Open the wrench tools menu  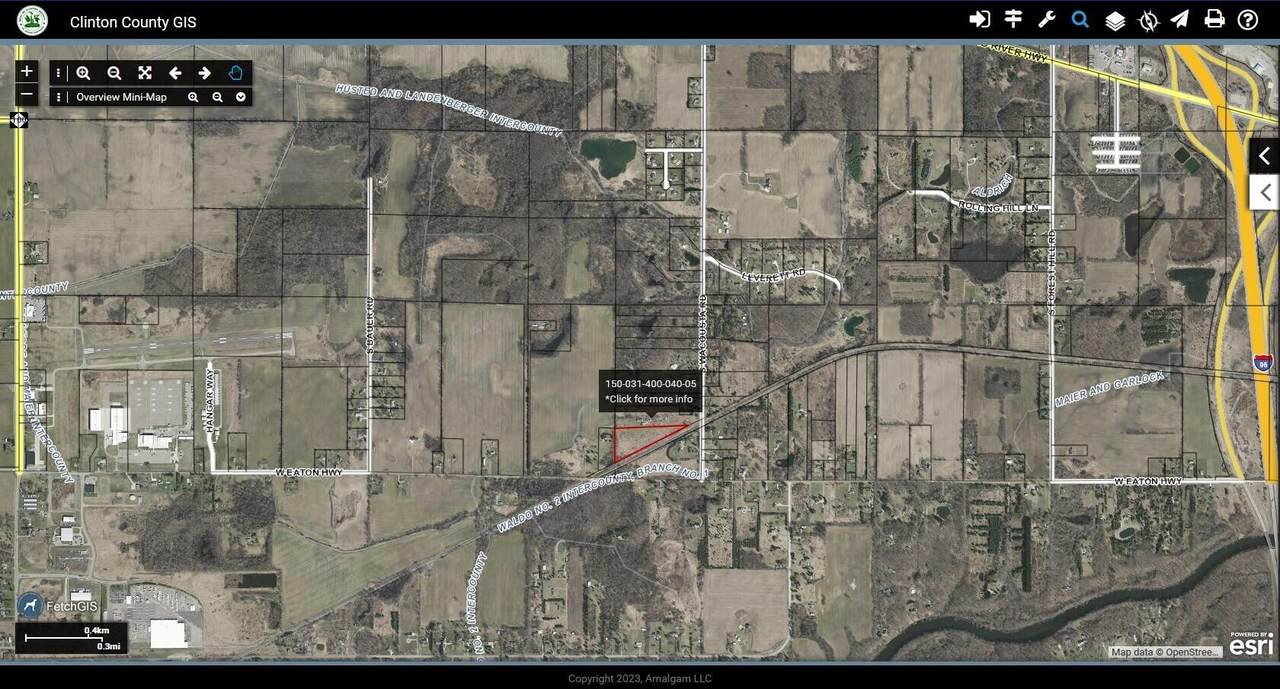(1047, 20)
